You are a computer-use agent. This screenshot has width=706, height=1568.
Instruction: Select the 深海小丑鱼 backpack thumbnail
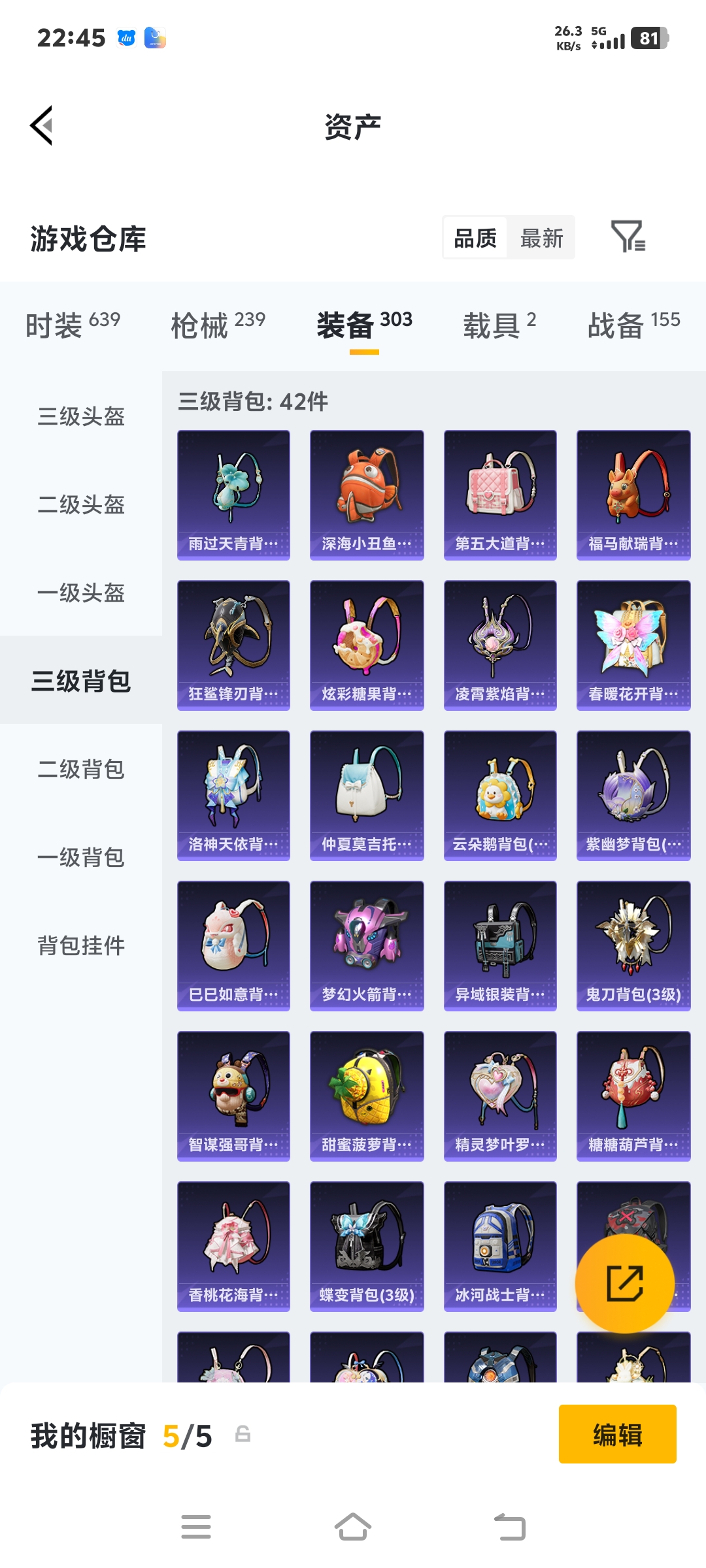click(x=367, y=494)
